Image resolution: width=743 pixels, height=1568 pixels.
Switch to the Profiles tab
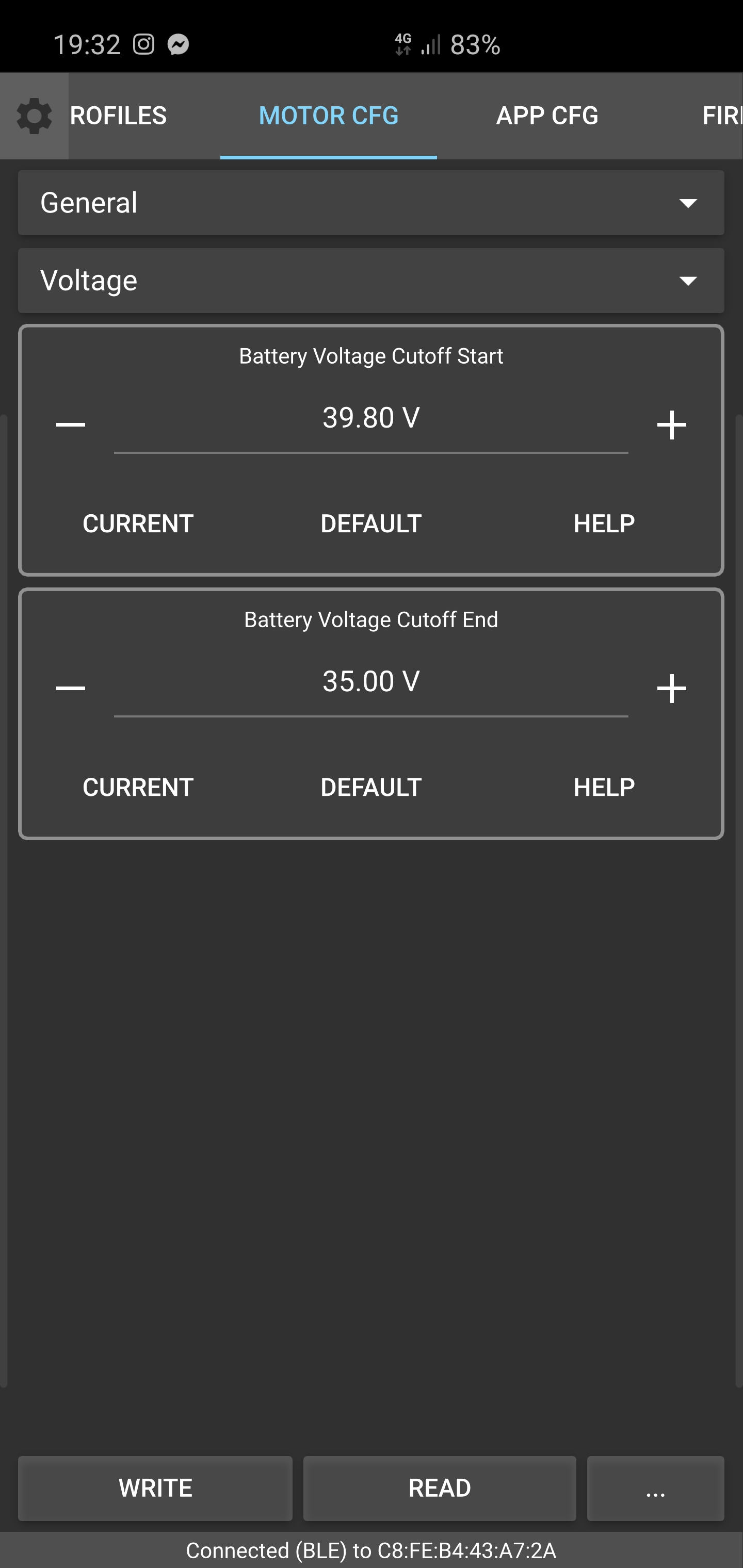[118, 116]
